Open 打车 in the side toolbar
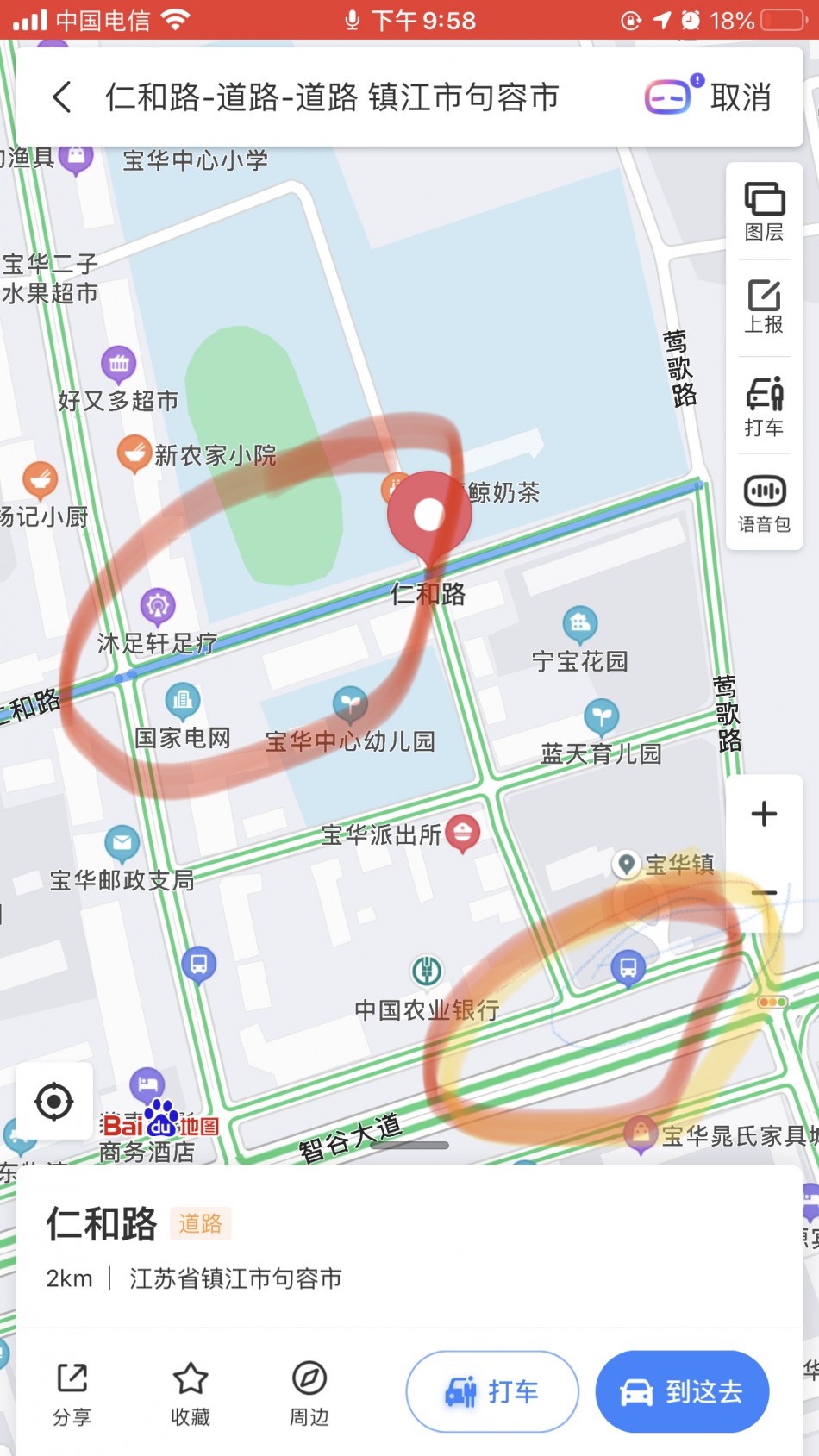Screen dimensions: 819x1456 [764, 406]
